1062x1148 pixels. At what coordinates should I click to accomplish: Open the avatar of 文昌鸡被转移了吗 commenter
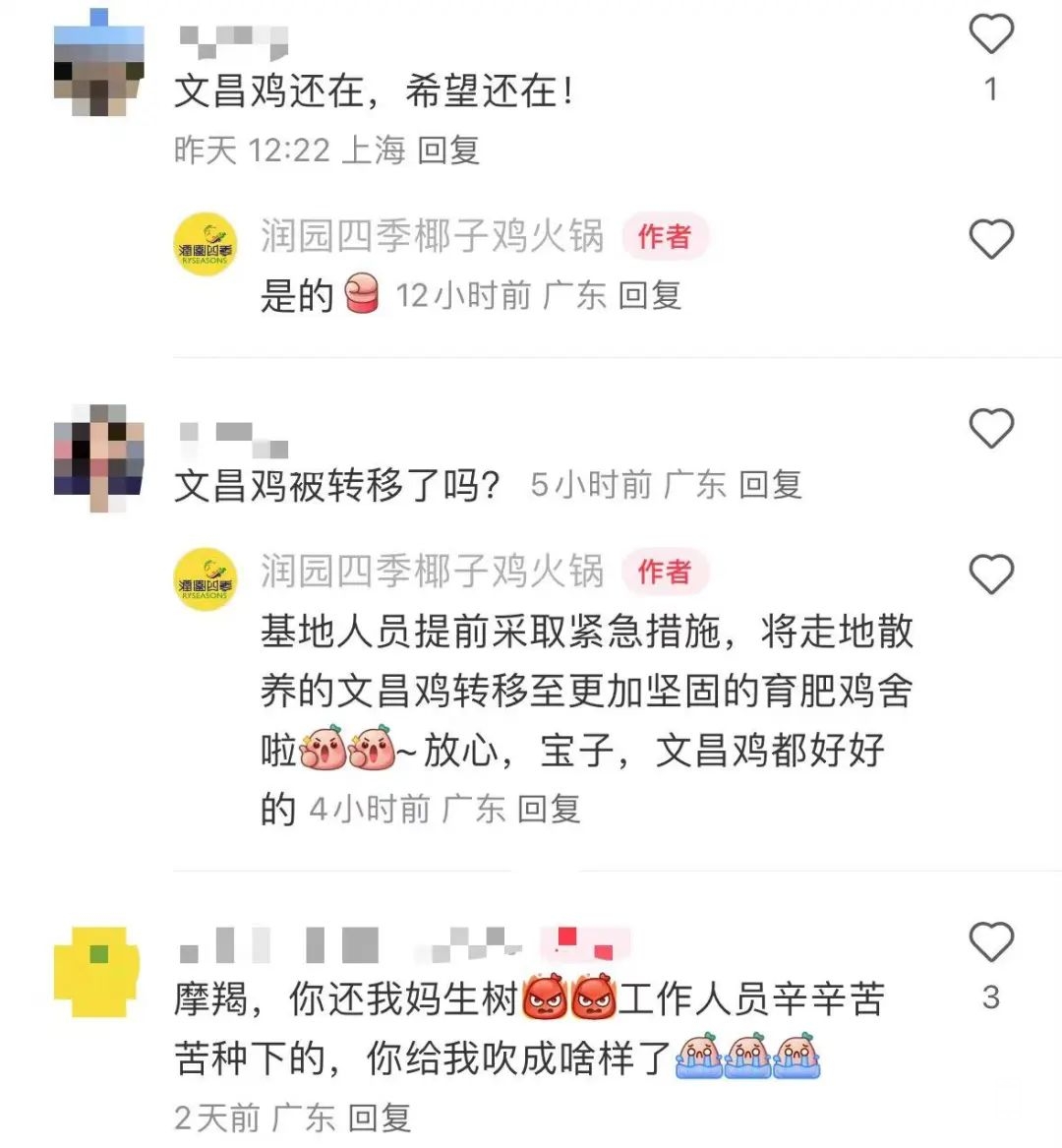pyautogui.click(x=98, y=457)
